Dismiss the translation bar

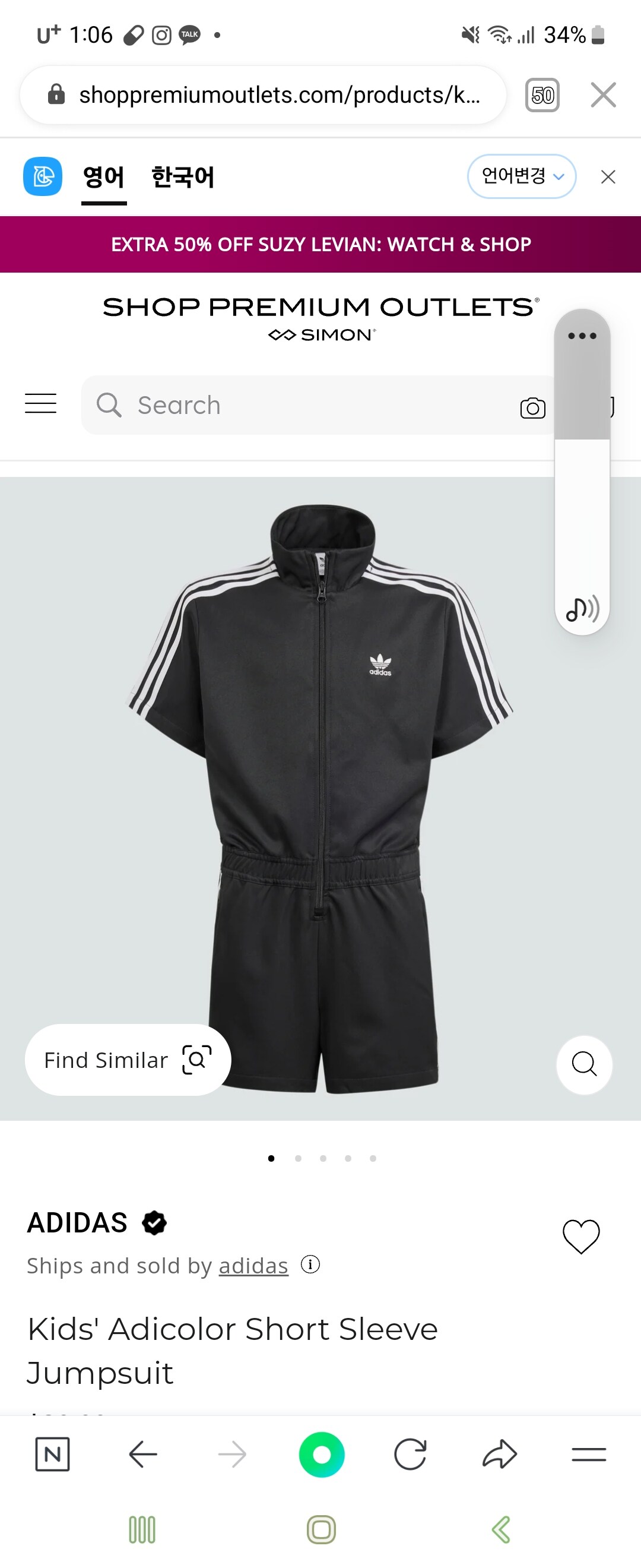point(608,177)
